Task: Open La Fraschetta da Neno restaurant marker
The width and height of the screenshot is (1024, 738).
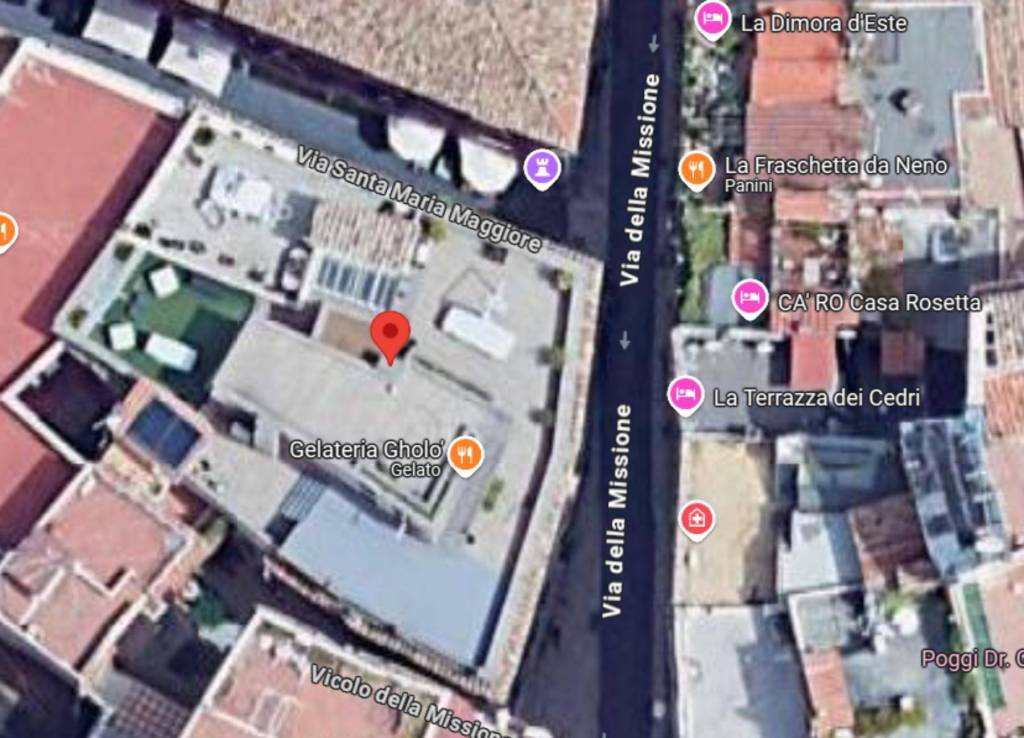Action: 697,169
